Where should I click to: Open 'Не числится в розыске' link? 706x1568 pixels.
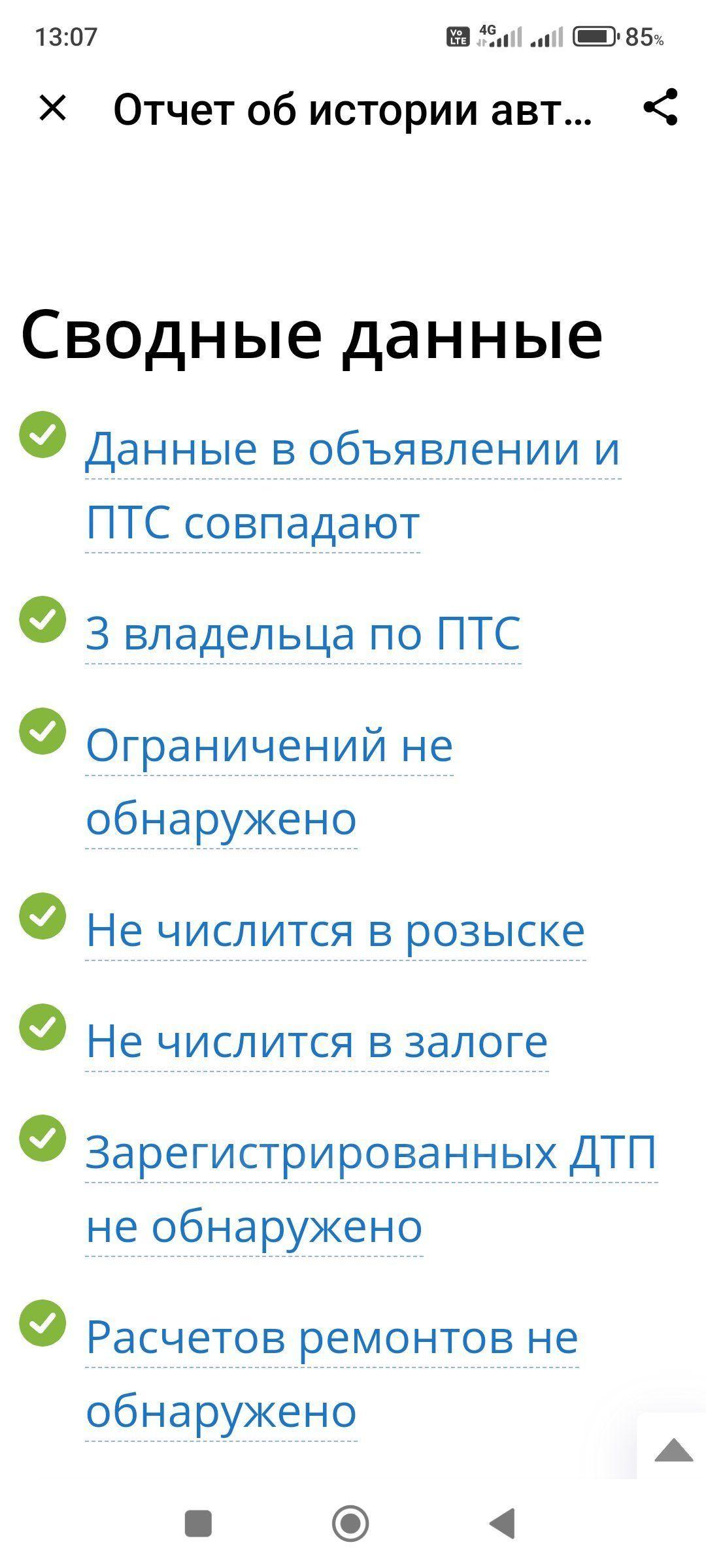pos(335,930)
